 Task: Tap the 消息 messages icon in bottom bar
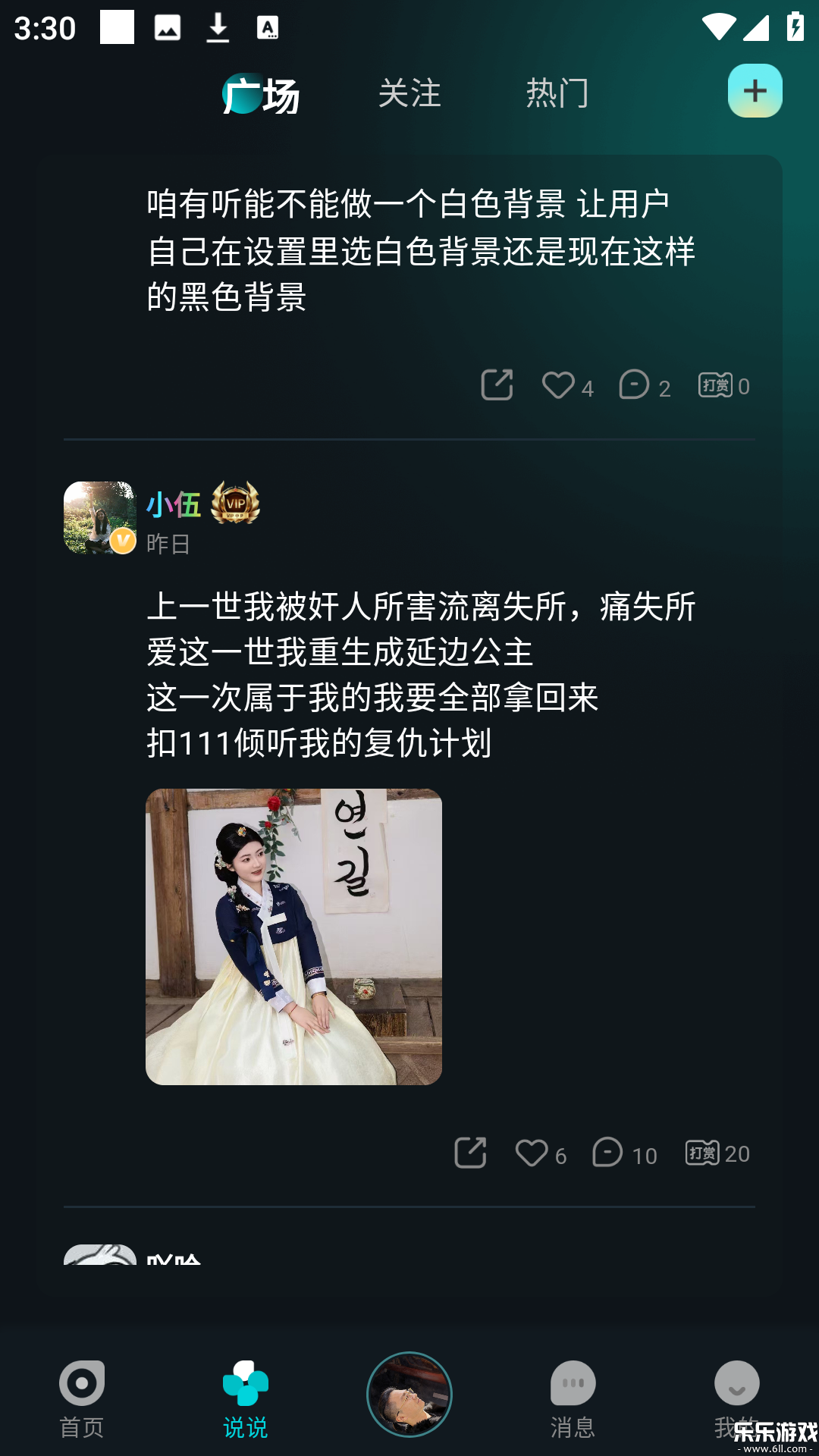[x=573, y=1394]
